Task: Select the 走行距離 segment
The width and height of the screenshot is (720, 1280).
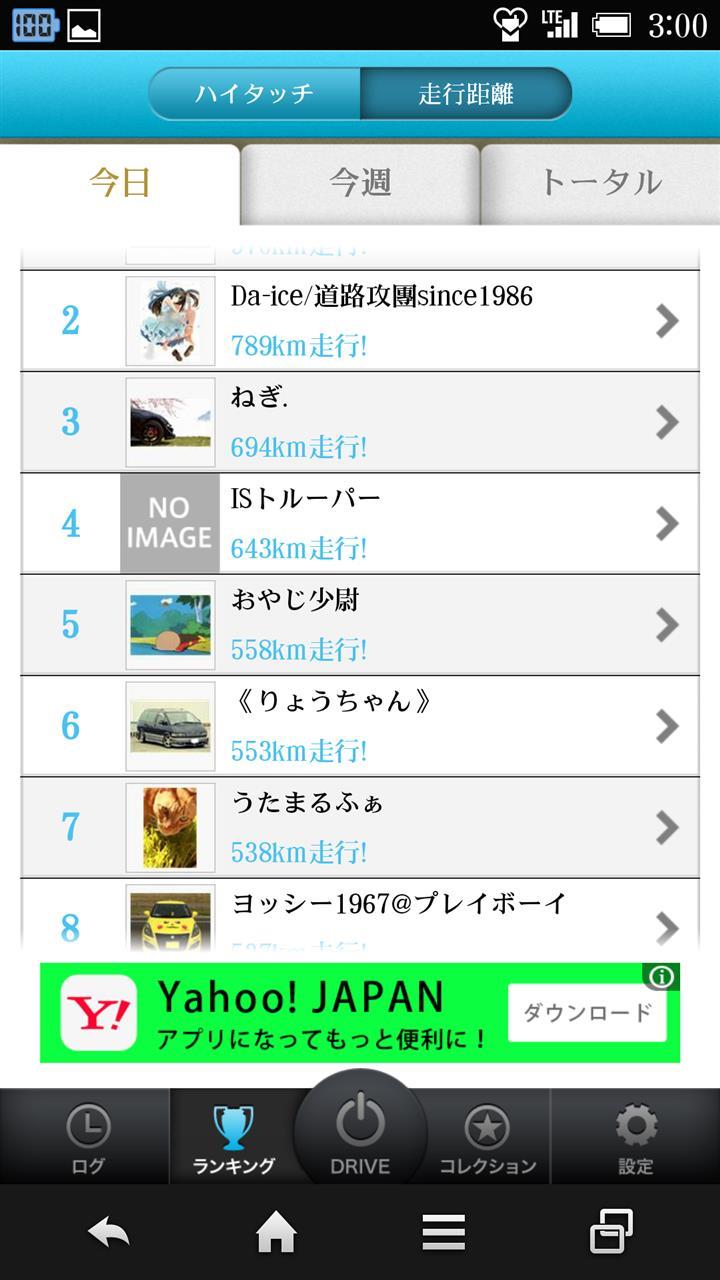Action: (x=466, y=94)
